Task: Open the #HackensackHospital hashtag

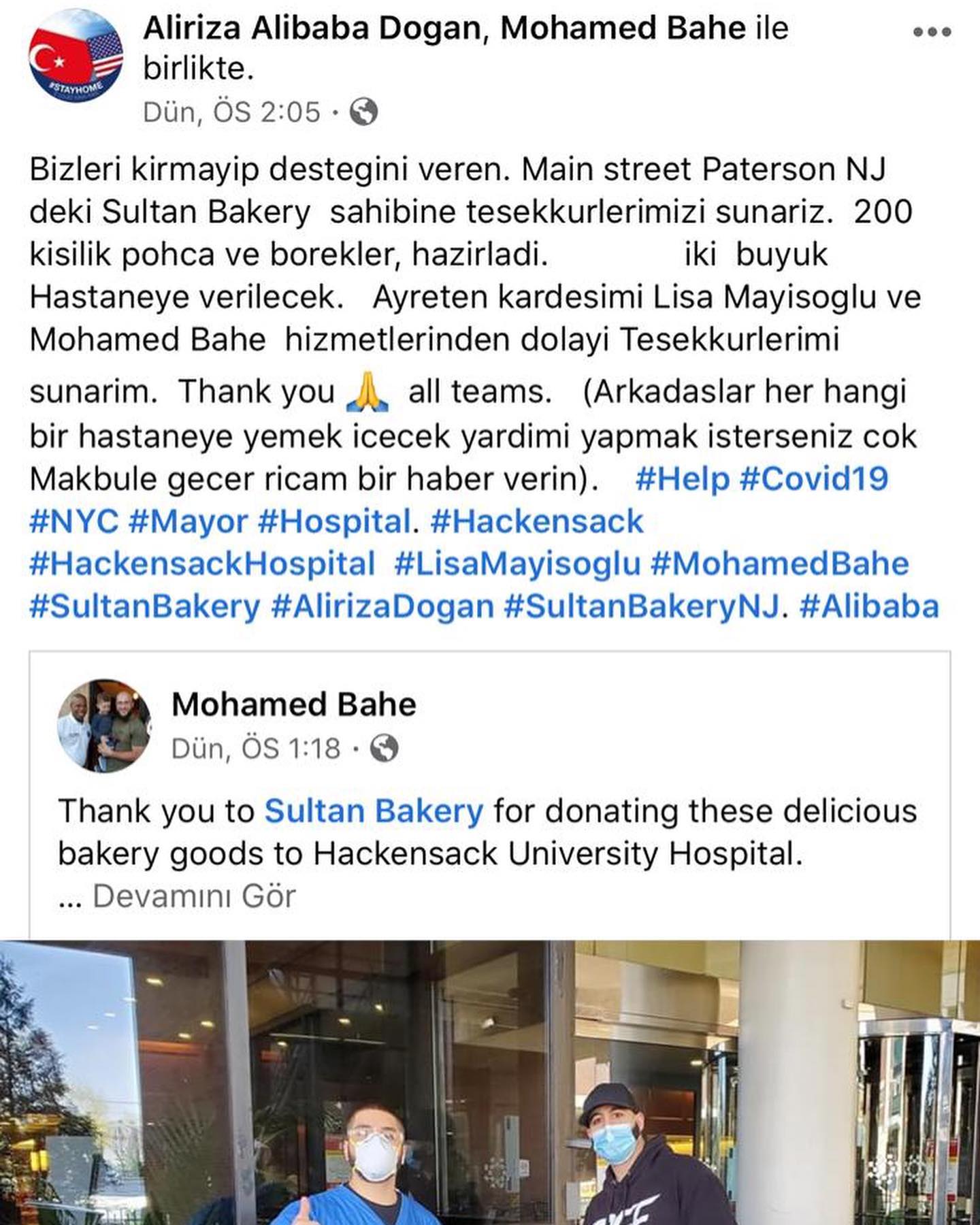Action: coord(202,564)
